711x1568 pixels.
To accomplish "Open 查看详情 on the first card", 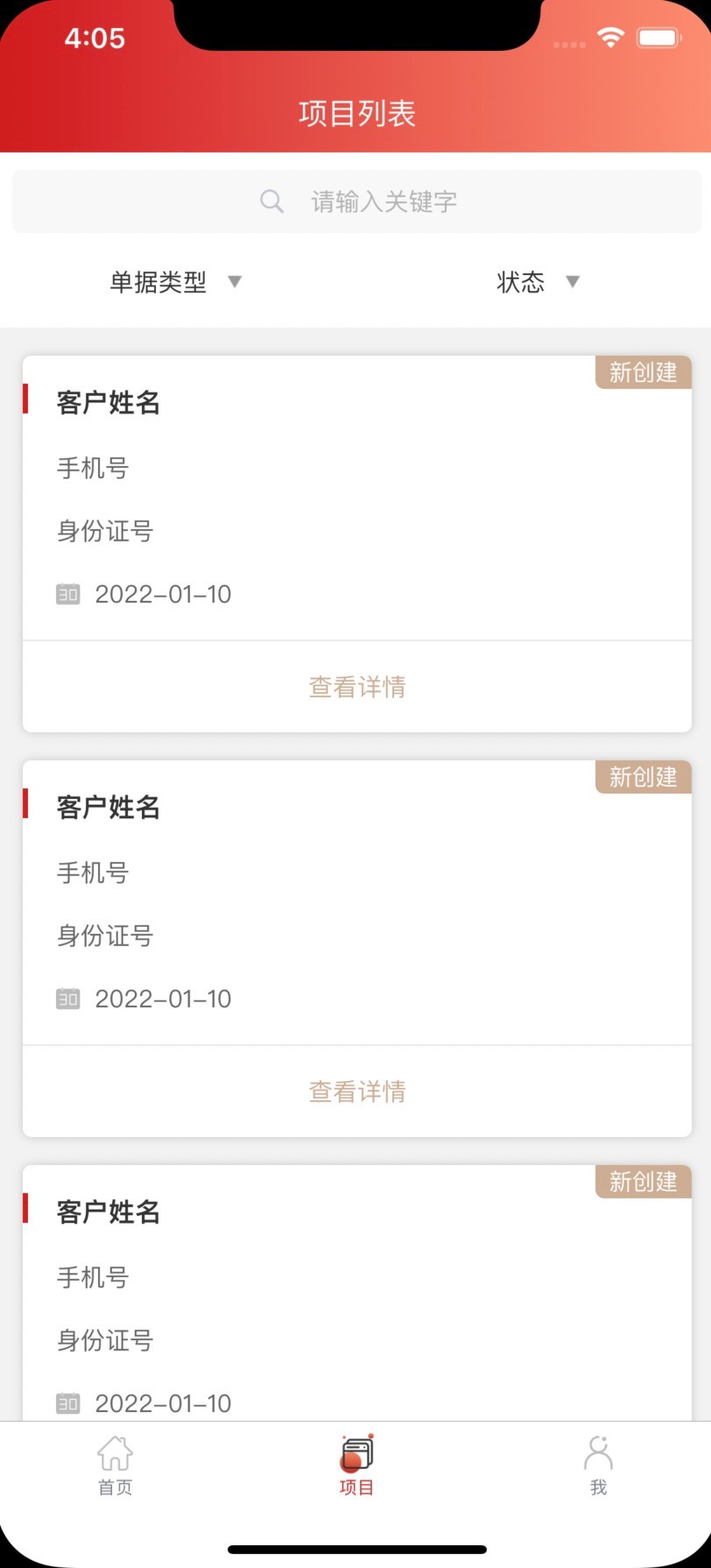I will tap(355, 687).
